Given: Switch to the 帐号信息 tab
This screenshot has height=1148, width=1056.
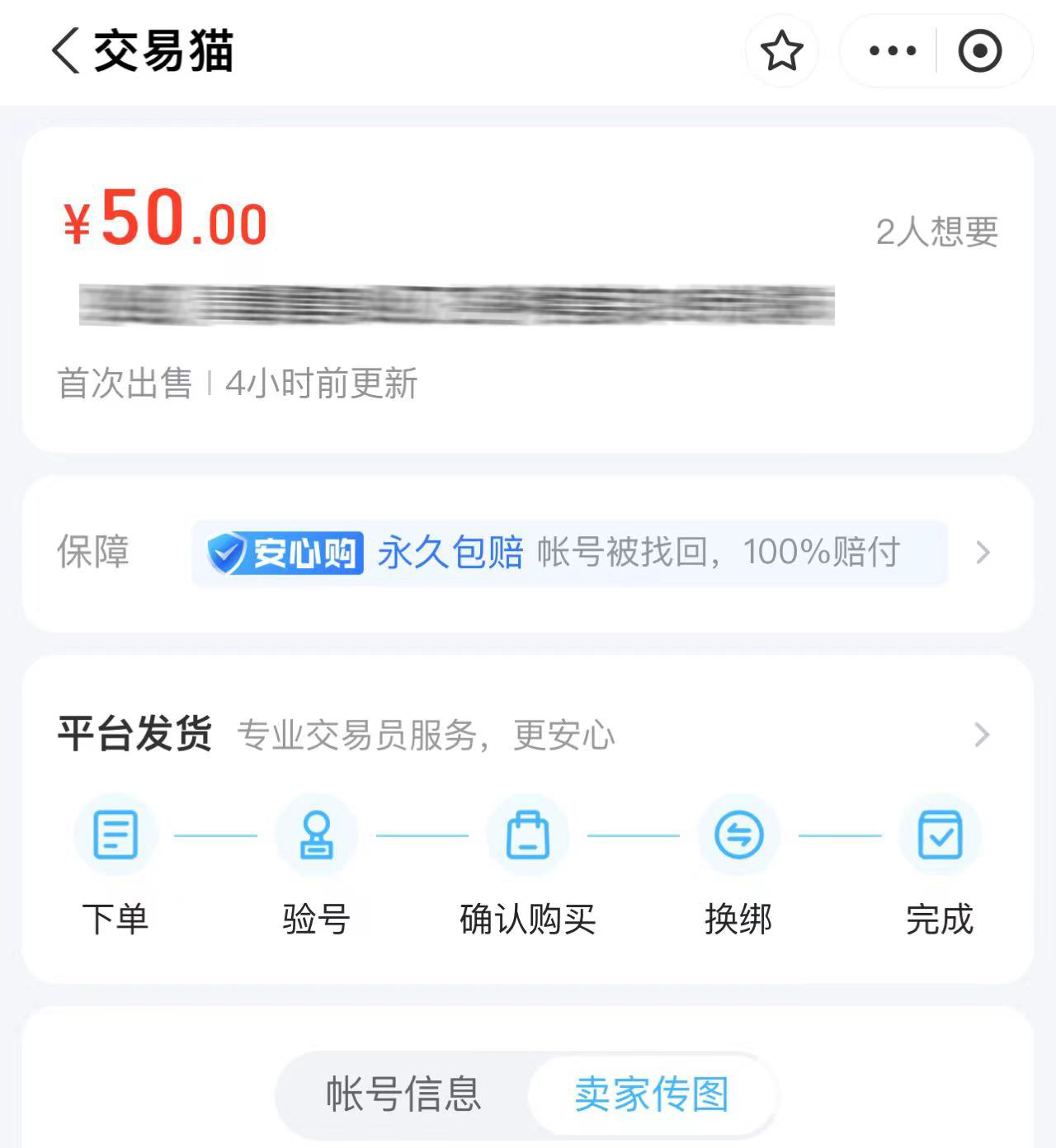Looking at the screenshot, I should click(x=403, y=1094).
